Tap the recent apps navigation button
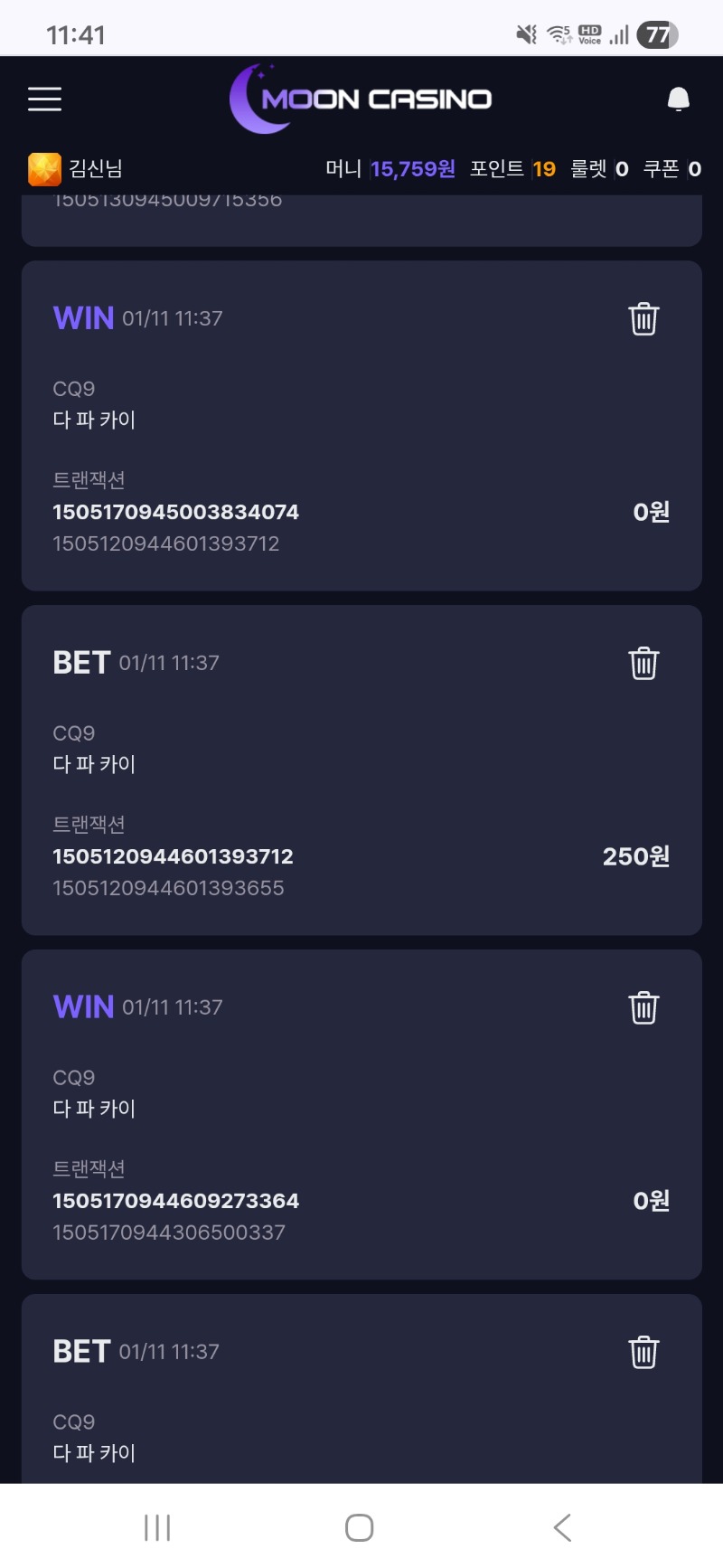The height and width of the screenshot is (1568, 723). tap(156, 1526)
